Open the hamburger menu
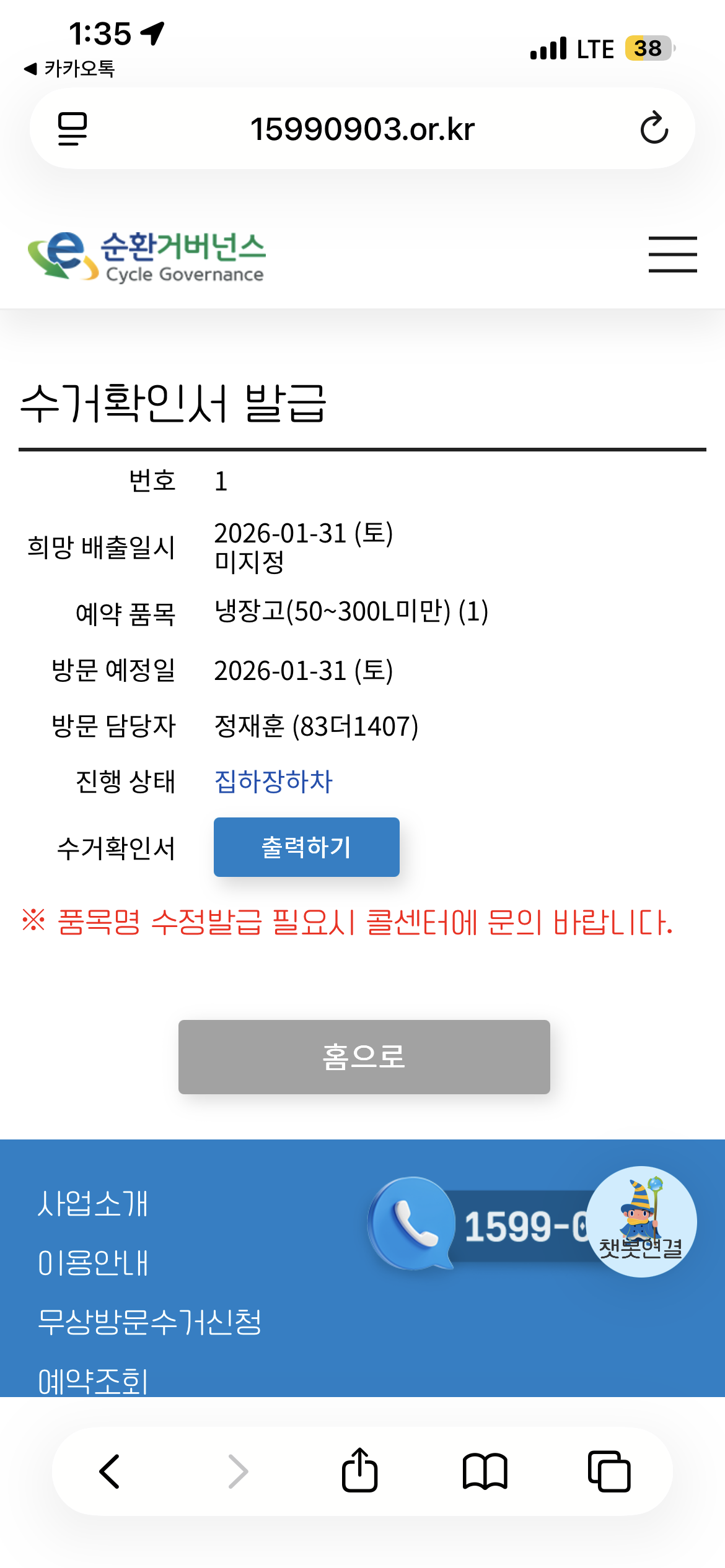 point(672,254)
